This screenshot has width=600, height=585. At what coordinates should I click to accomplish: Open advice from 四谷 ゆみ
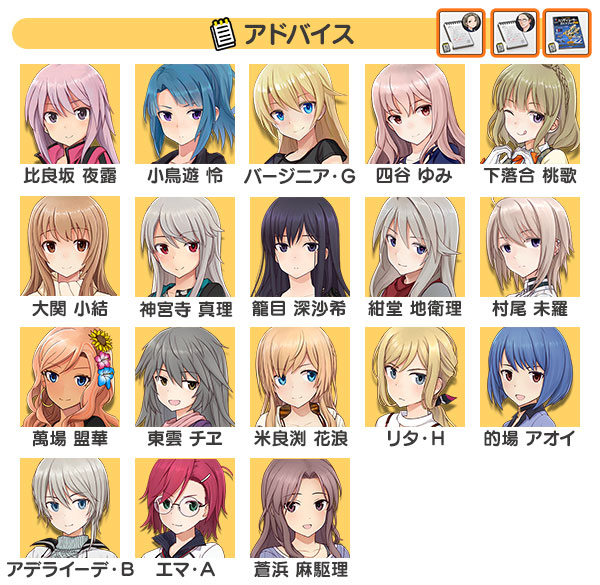pyautogui.click(x=415, y=114)
